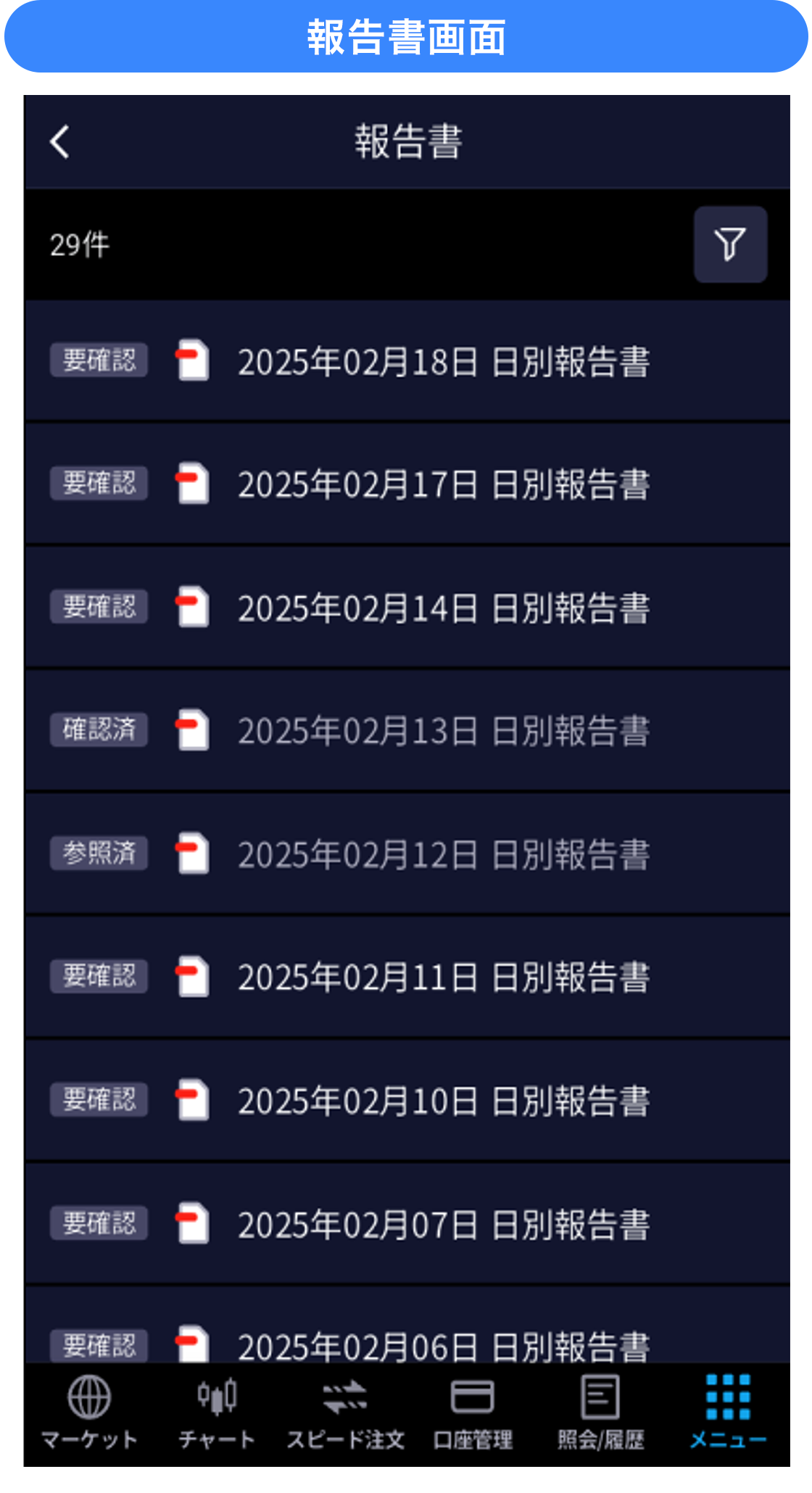Open the 2025年02月06日 日別報告書

tap(407, 1325)
